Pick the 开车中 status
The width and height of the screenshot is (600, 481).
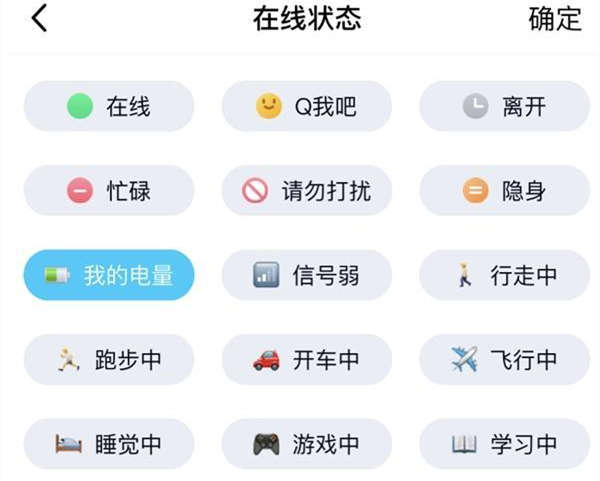[306, 359]
